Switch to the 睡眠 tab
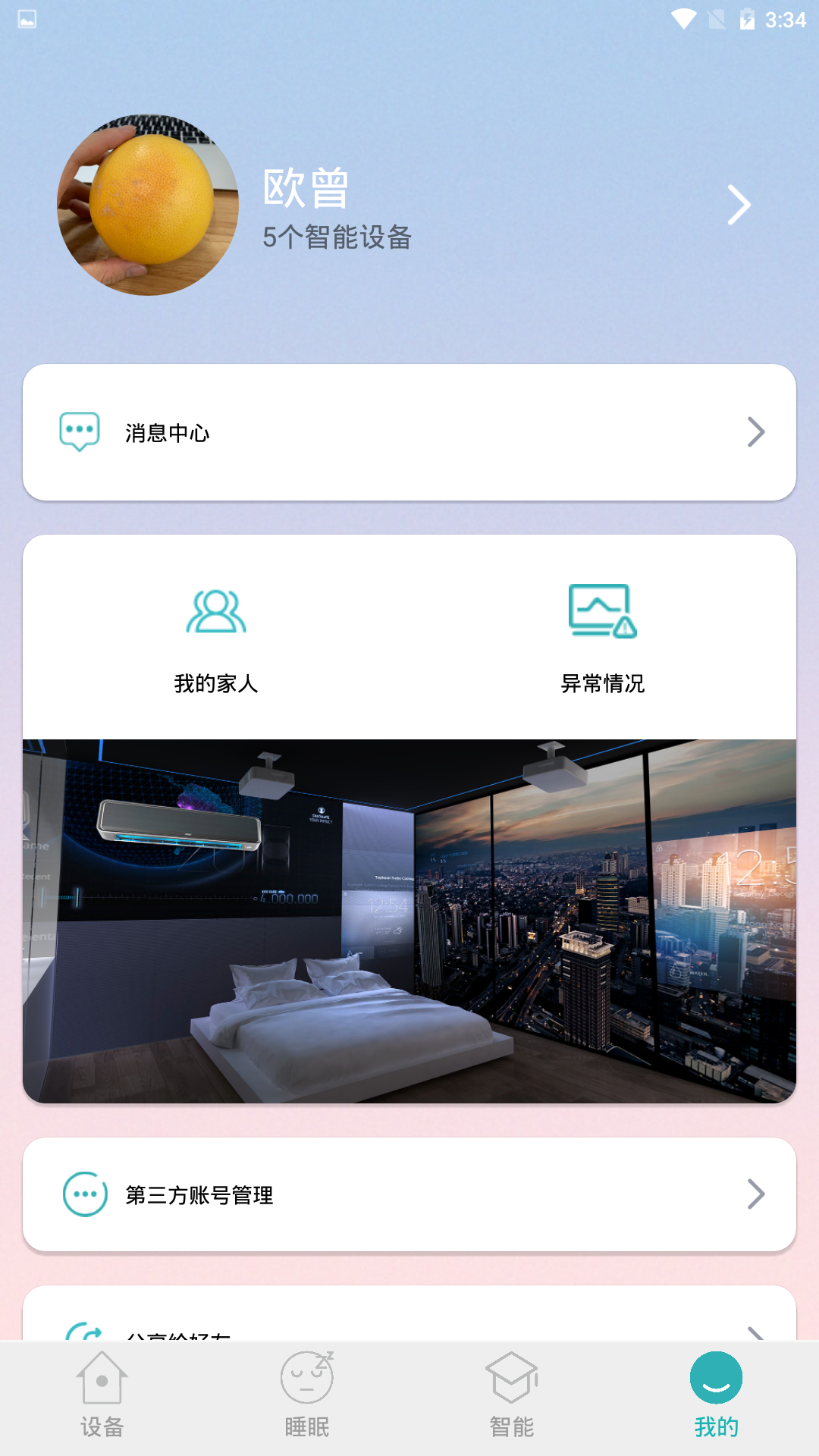 click(x=307, y=1395)
